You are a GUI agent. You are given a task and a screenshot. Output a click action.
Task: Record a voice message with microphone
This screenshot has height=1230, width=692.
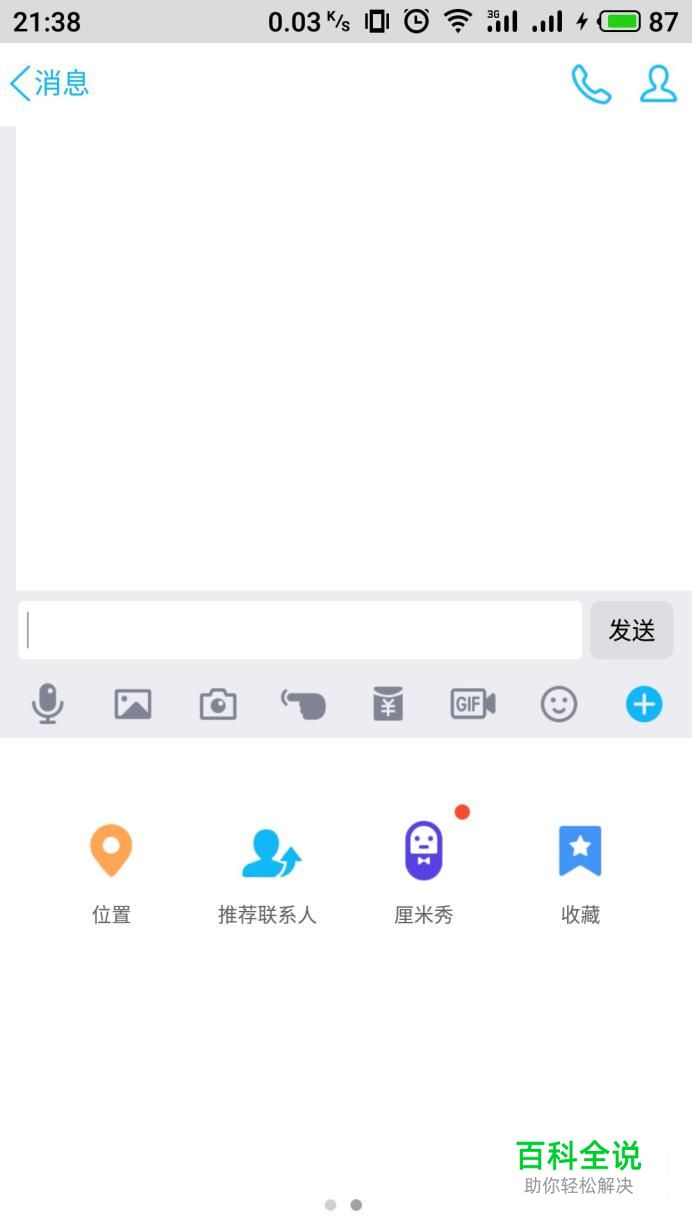coord(47,704)
